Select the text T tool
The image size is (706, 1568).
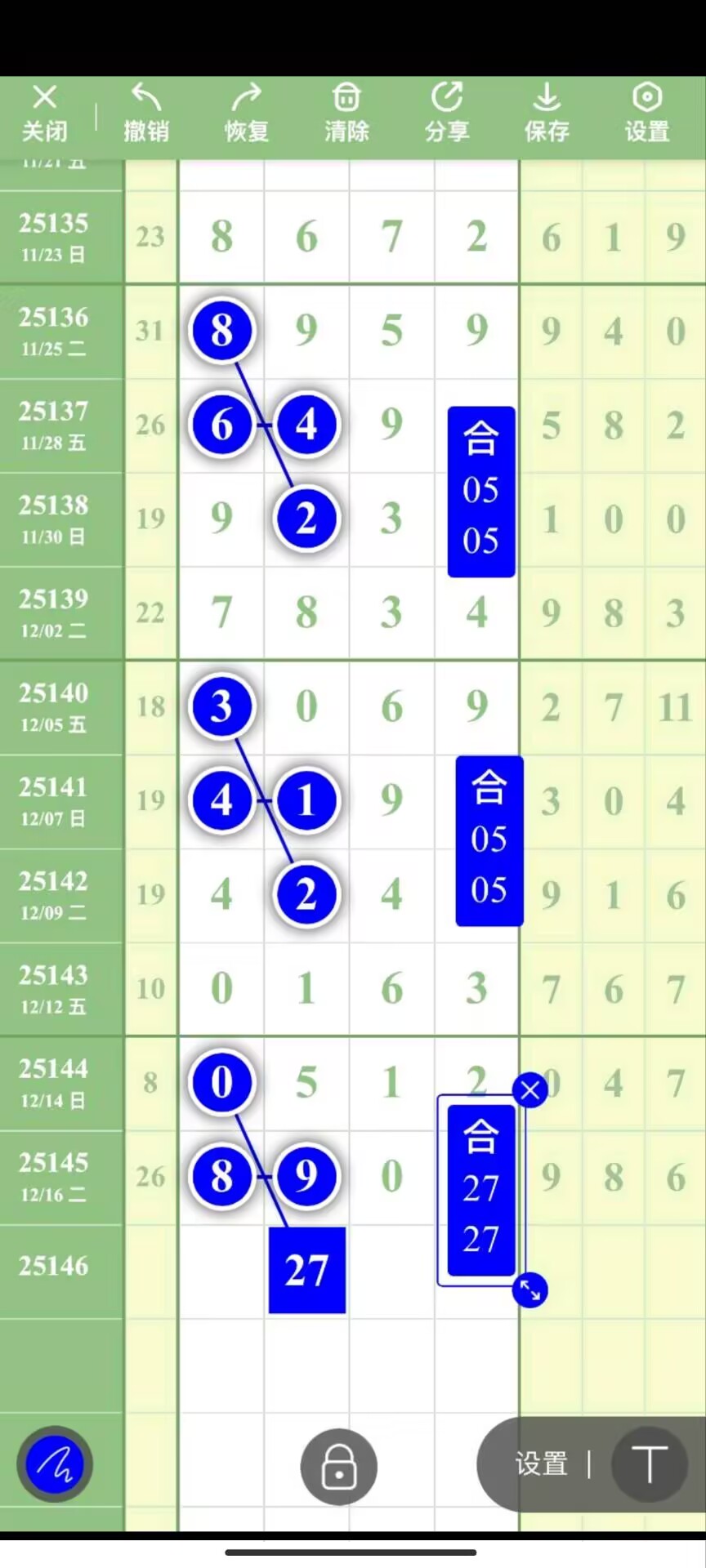[x=649, y=1463]
